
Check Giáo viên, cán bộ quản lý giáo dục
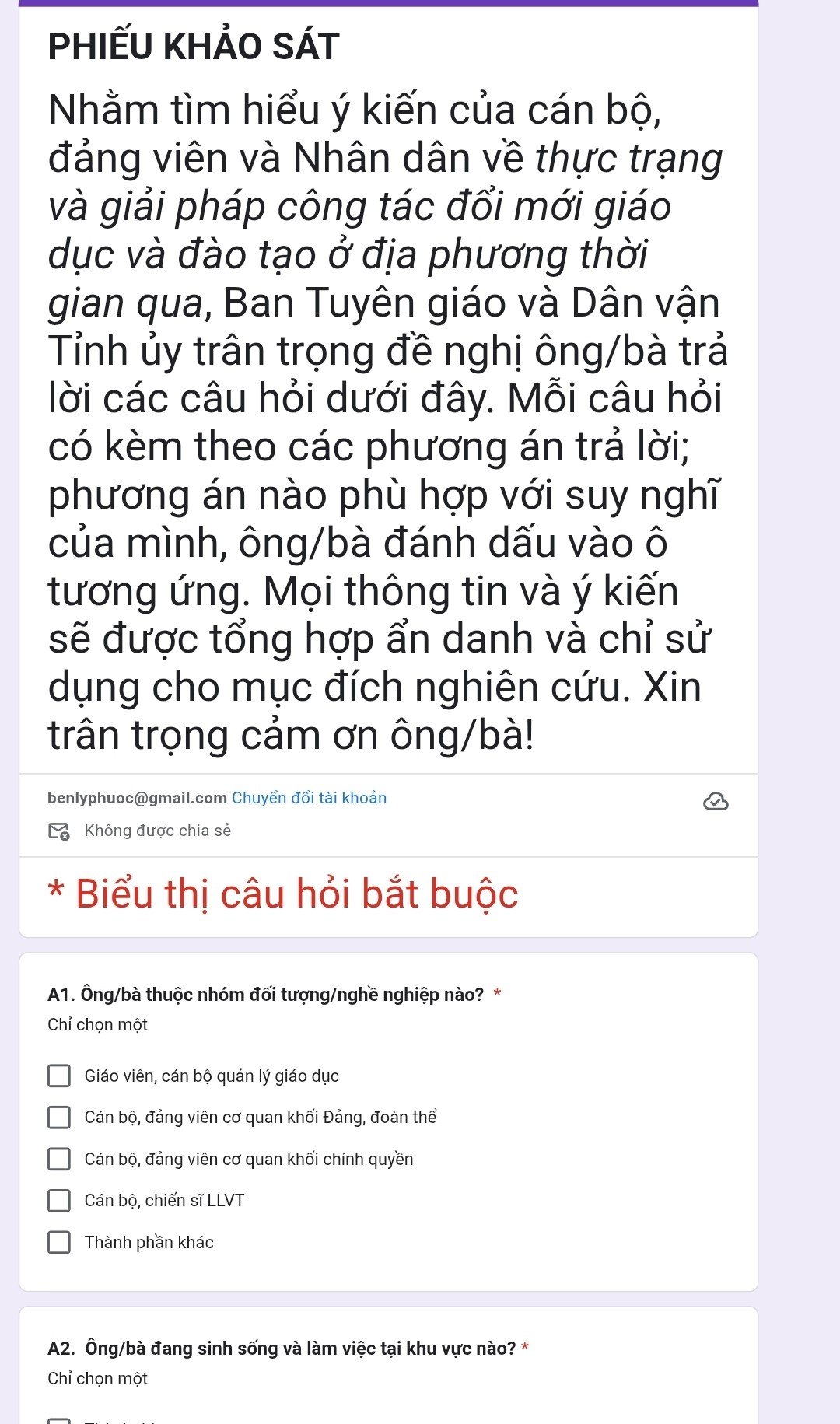[x=59, y=1076]
